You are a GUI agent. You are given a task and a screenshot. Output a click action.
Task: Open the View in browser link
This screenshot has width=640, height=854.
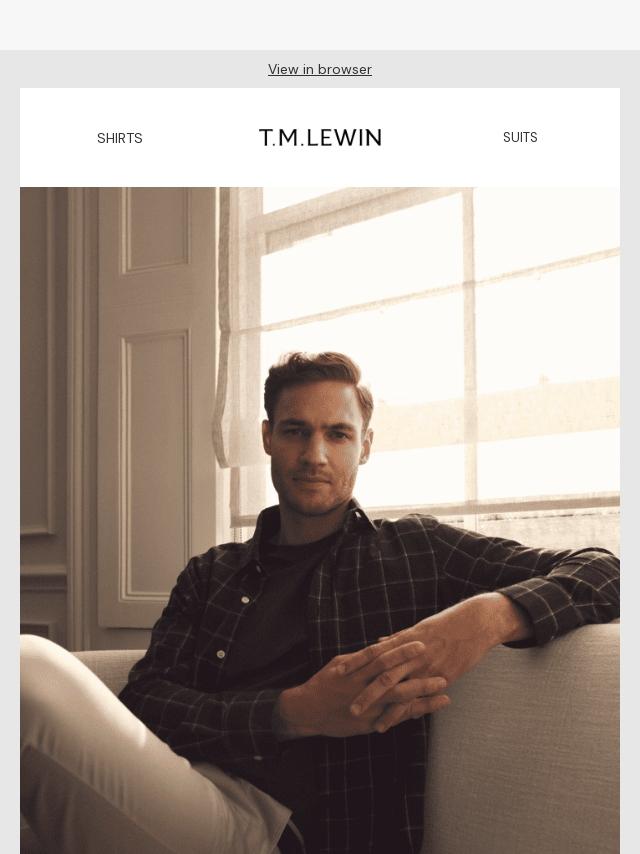coord(319,69)
